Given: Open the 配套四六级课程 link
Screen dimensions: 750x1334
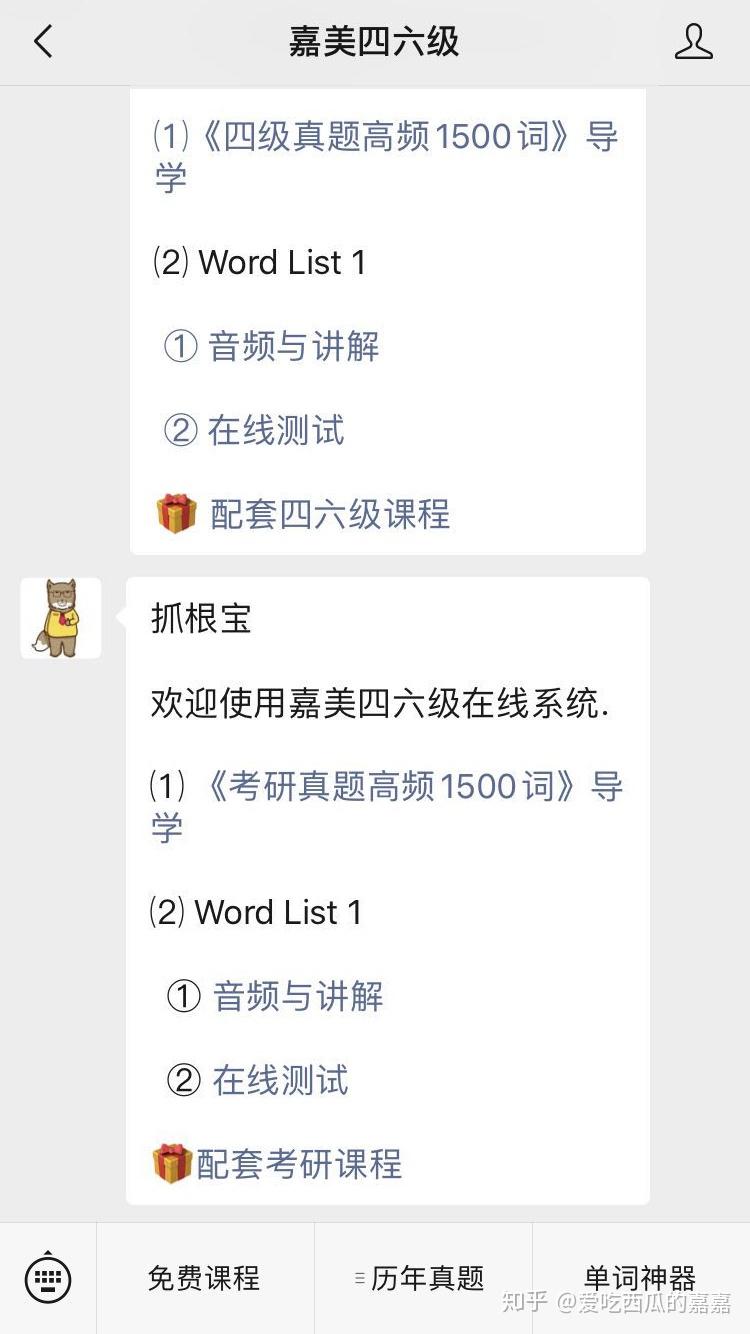Looking at the screenshot, I should click(330, 515).
